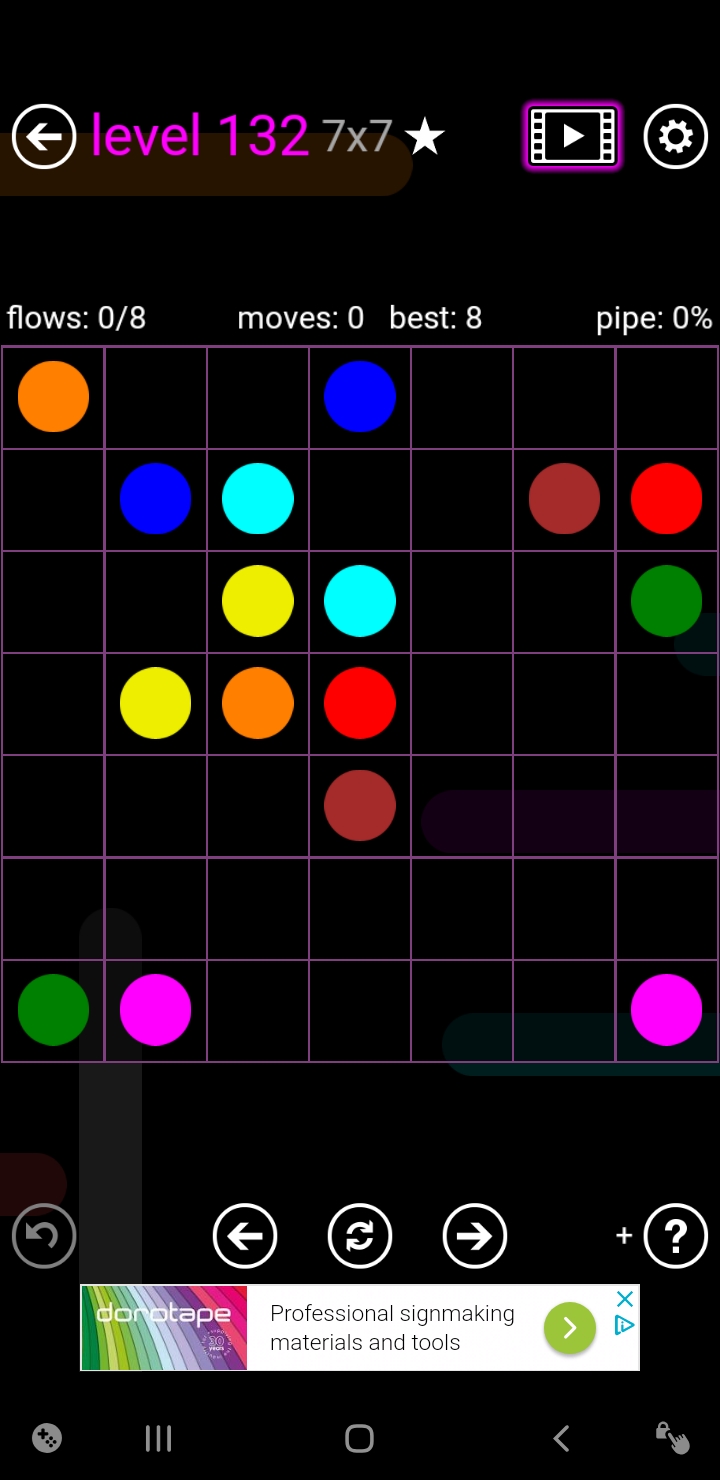
Task: Open the dorotape ad arrow button
Action: (569, 1328)
